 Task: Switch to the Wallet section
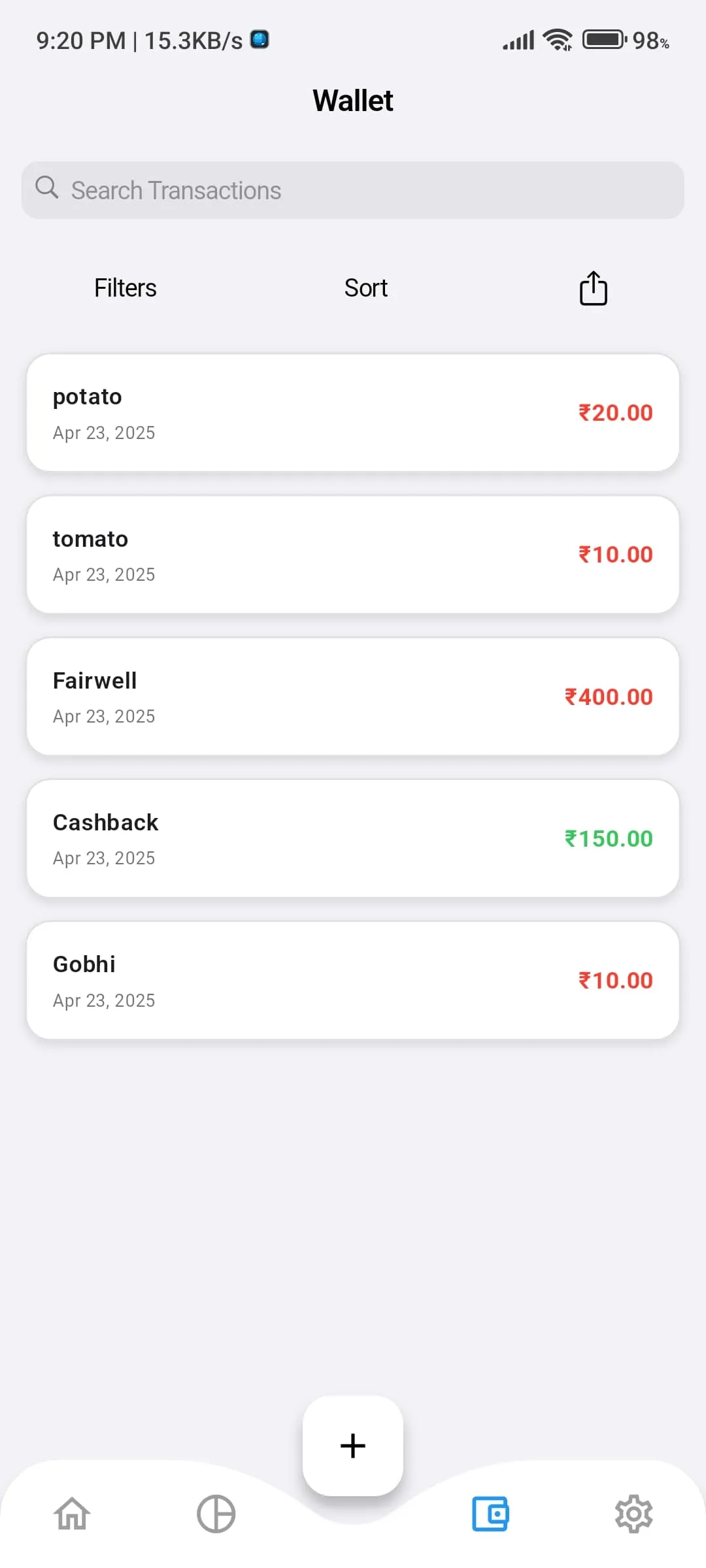click(490, 1514)
